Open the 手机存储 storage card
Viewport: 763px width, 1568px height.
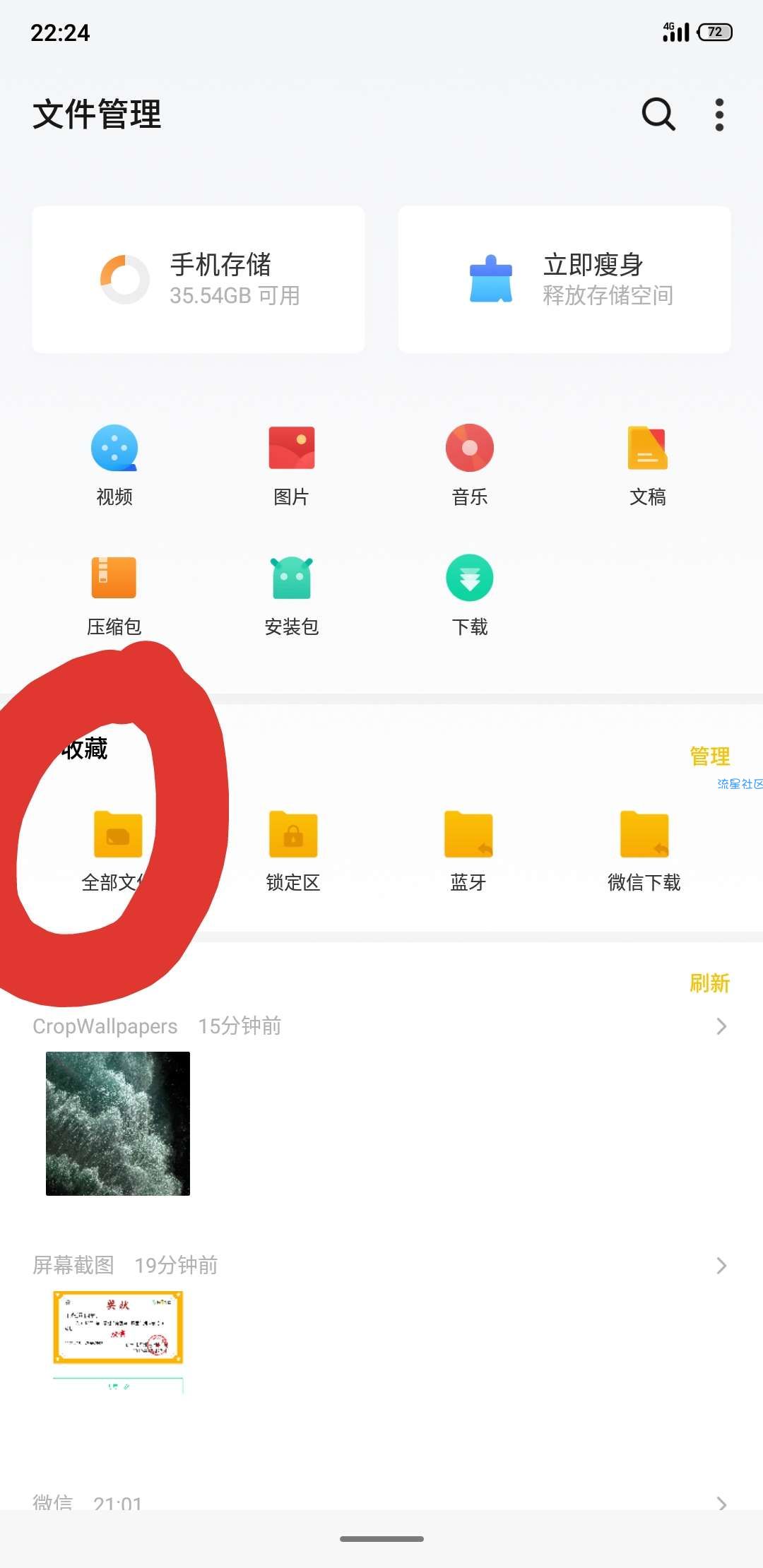[x=199, y=280]
